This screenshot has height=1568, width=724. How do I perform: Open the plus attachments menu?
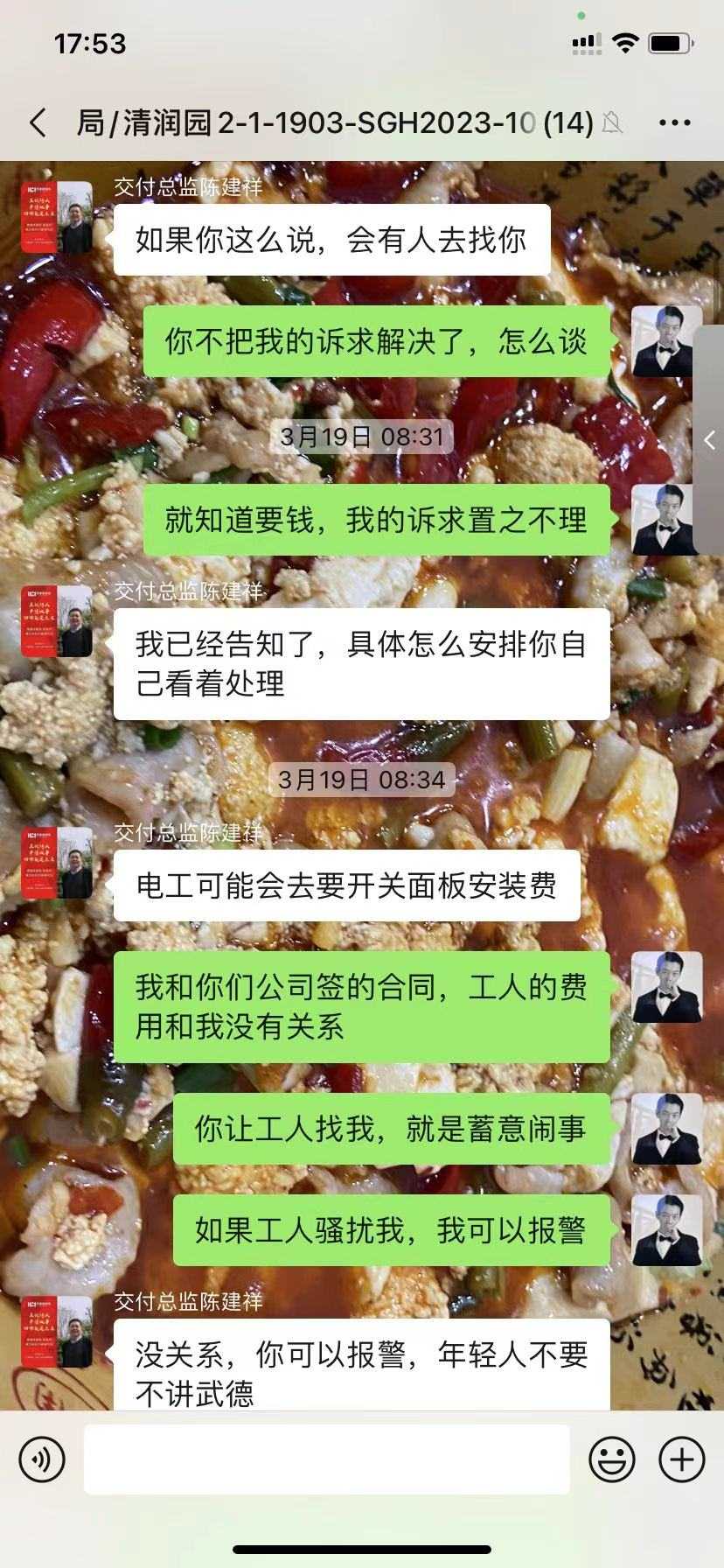point(681,1459)
